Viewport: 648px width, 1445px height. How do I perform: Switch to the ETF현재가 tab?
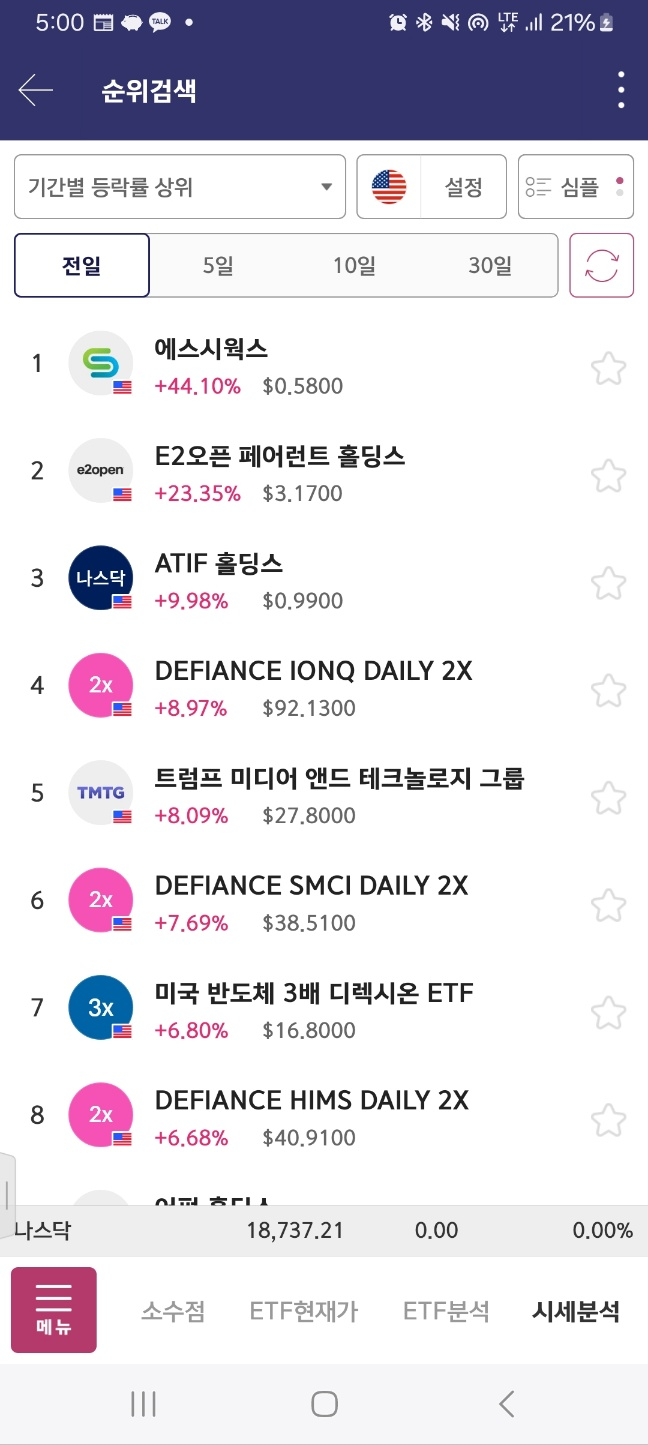[304, 1311]
